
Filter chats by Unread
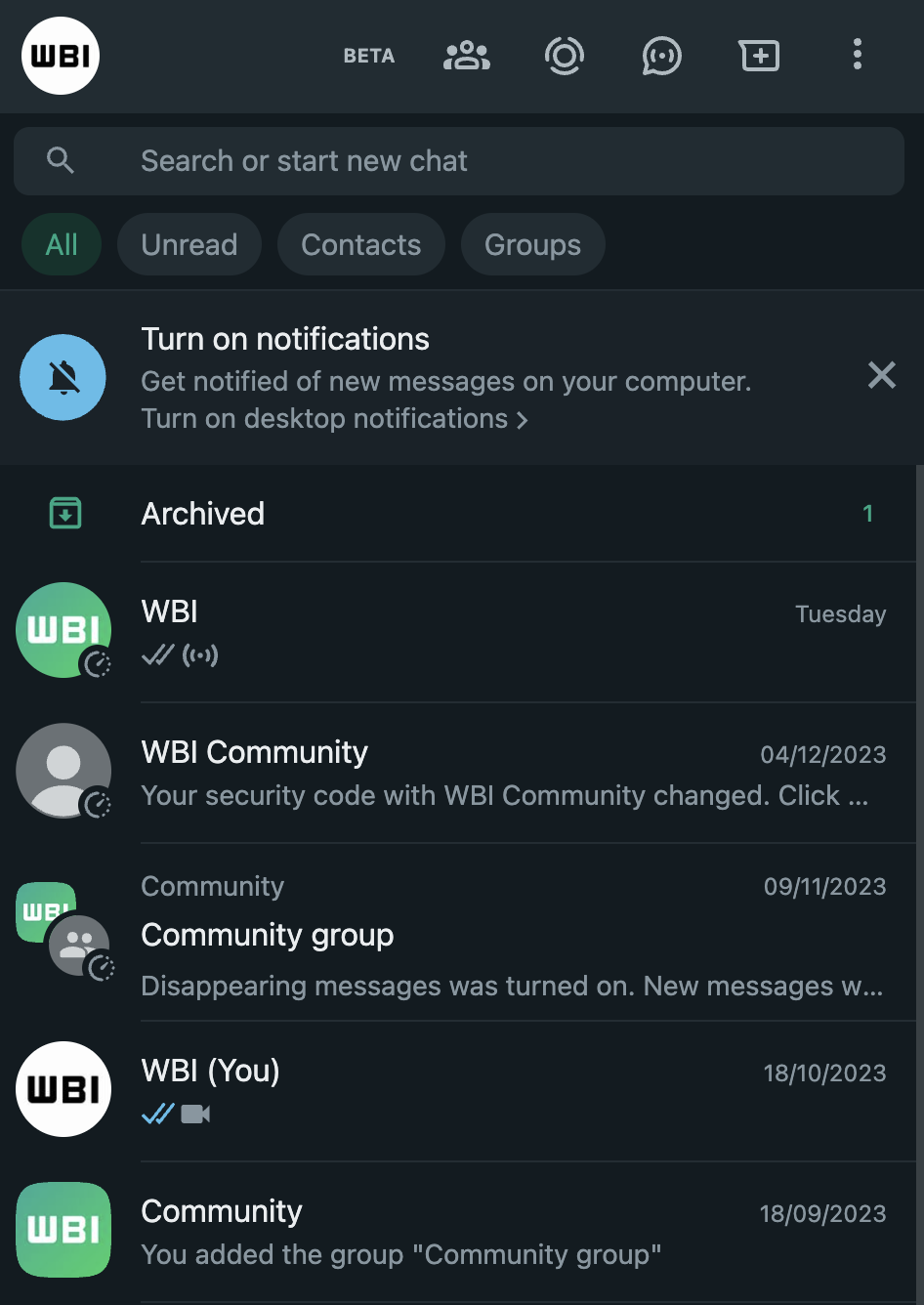(x=189, y=244)
